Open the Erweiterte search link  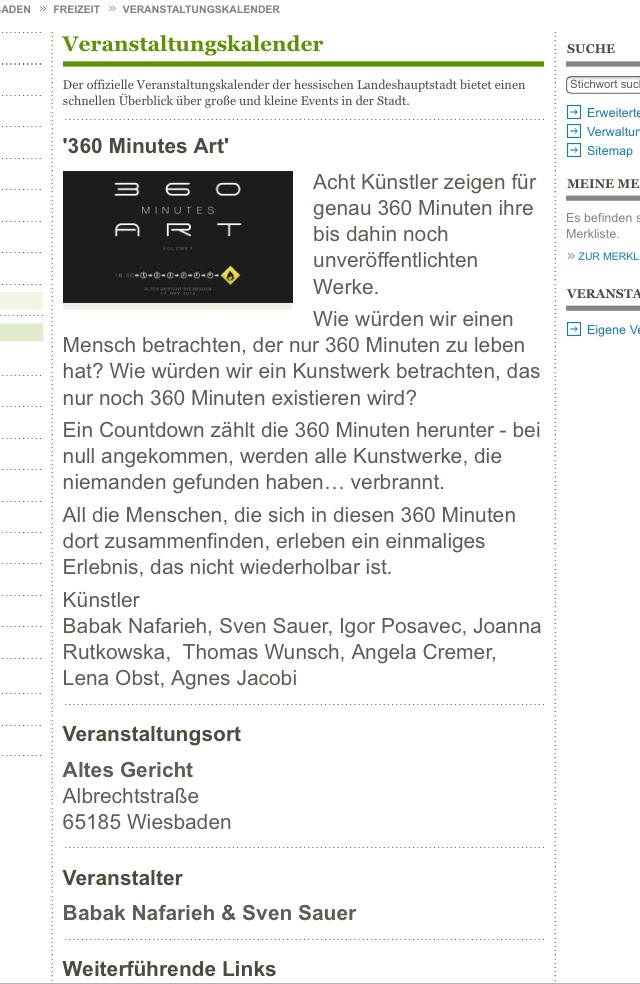(612, 113)
